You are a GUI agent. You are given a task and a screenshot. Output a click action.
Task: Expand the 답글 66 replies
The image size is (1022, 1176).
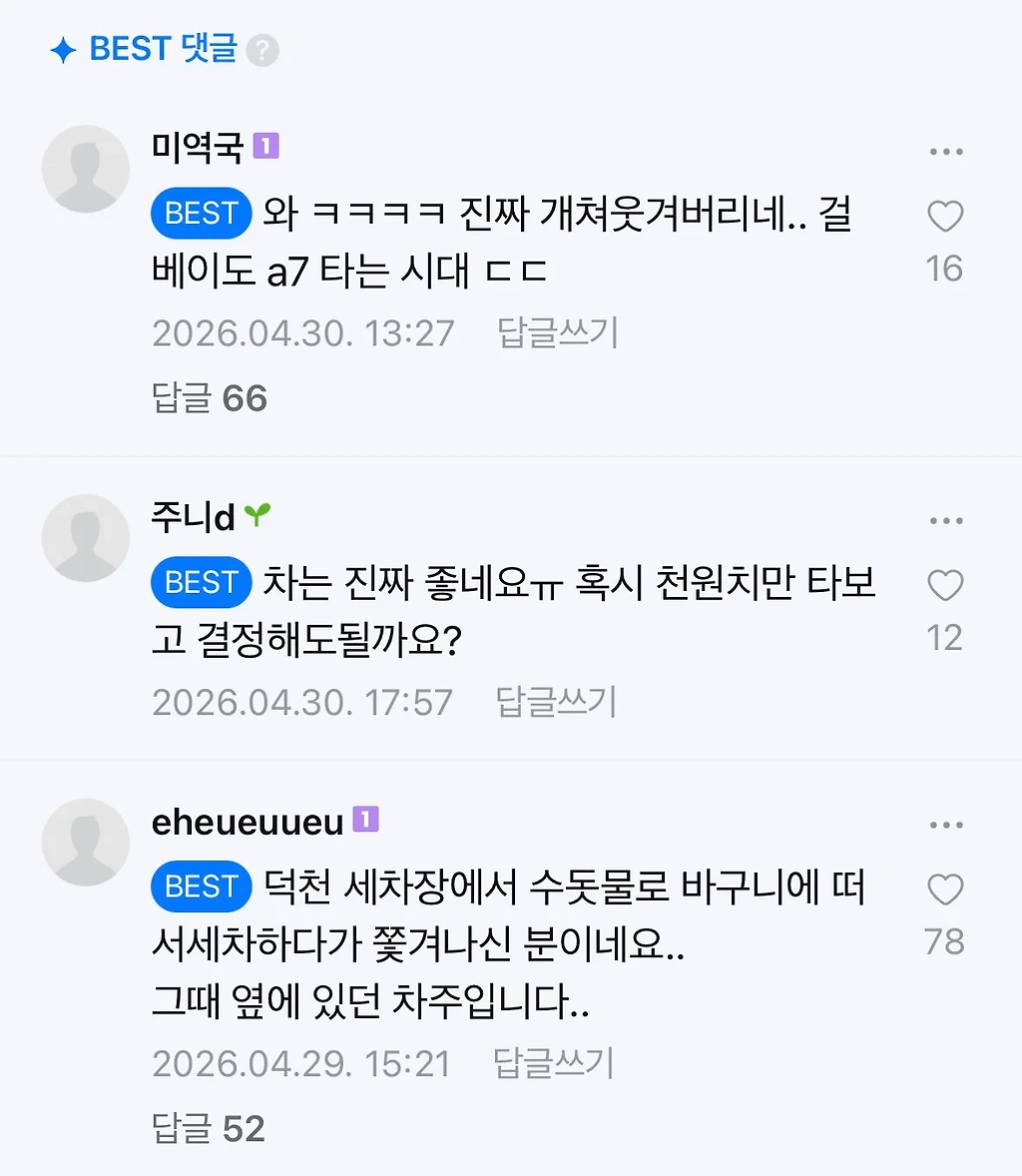(210, 397)
